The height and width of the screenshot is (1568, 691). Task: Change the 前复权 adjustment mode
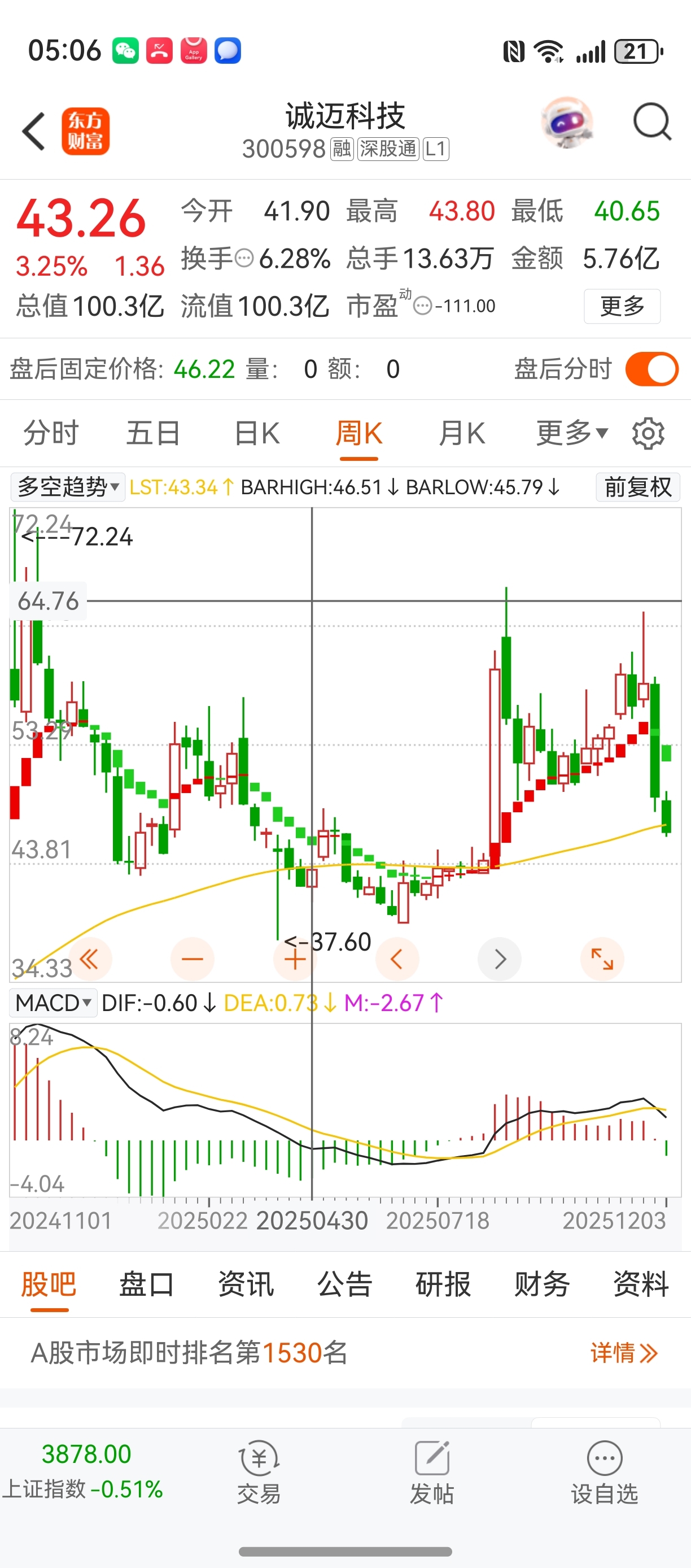637,487
